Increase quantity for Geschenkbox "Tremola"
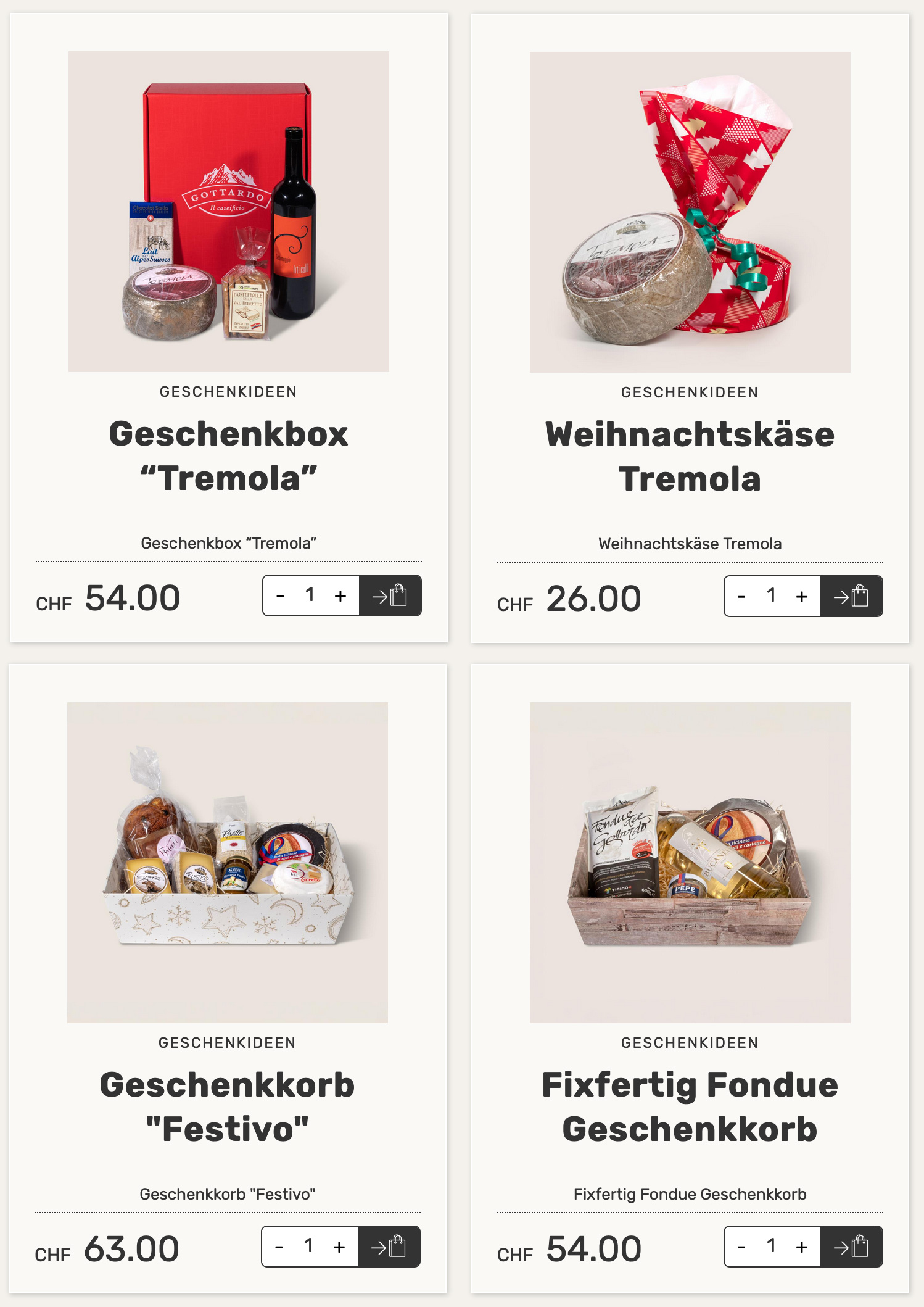This screenshot has width=924, height=1307. pos(340,596)
